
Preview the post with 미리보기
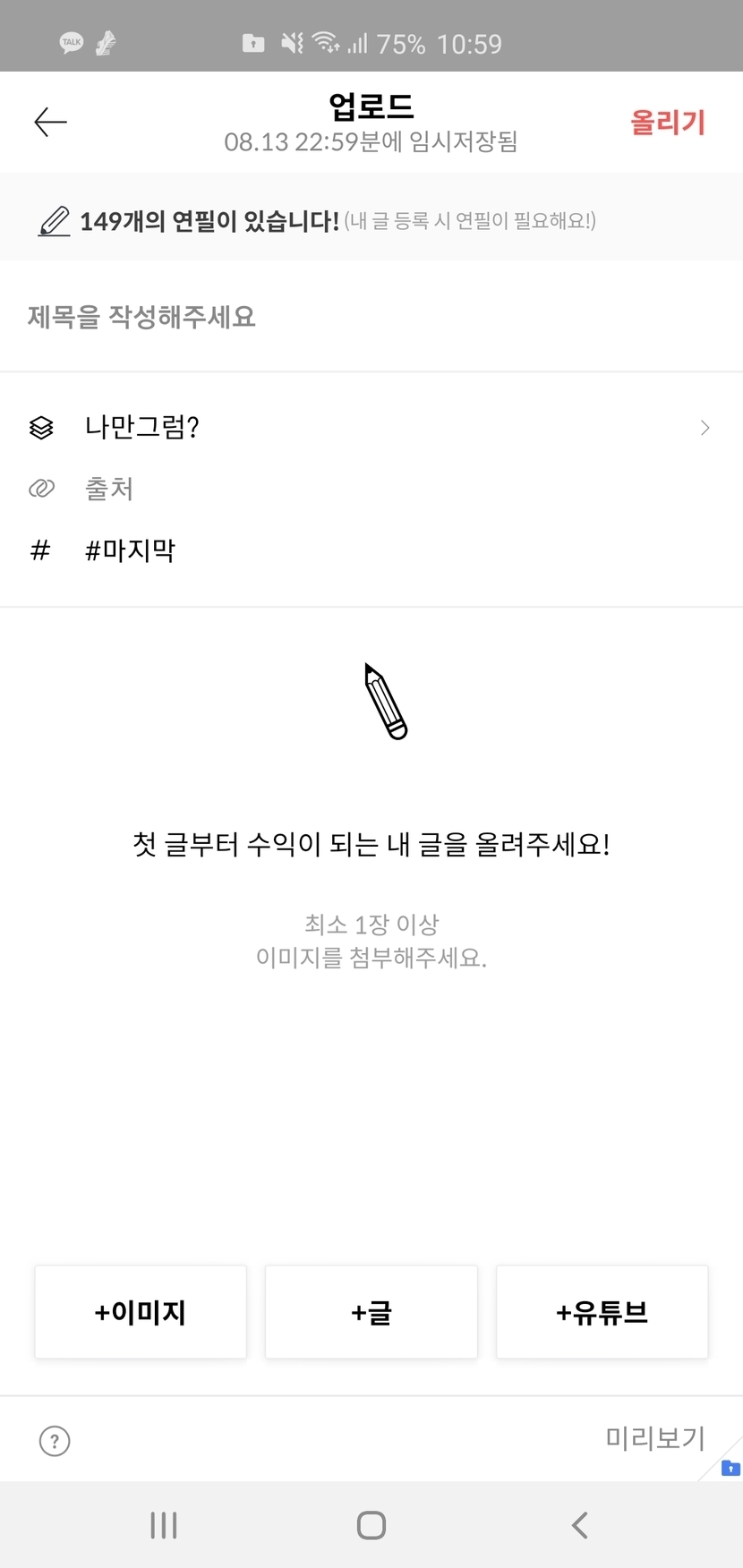coord(655,1438)
